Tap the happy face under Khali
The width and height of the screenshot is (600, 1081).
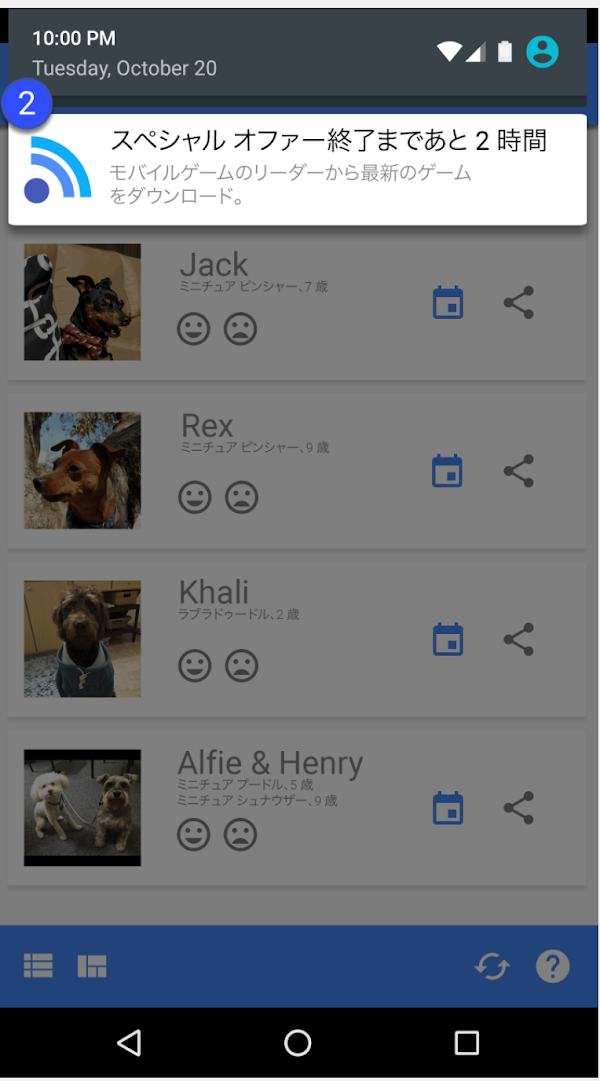point(194,665)
